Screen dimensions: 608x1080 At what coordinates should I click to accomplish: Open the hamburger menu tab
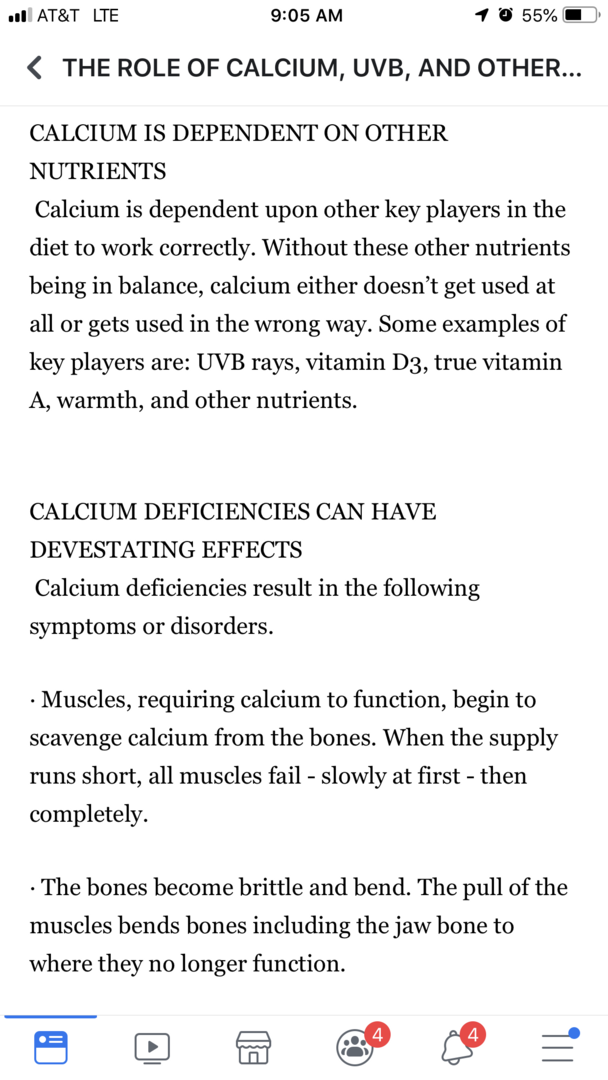pos(559,1046)
